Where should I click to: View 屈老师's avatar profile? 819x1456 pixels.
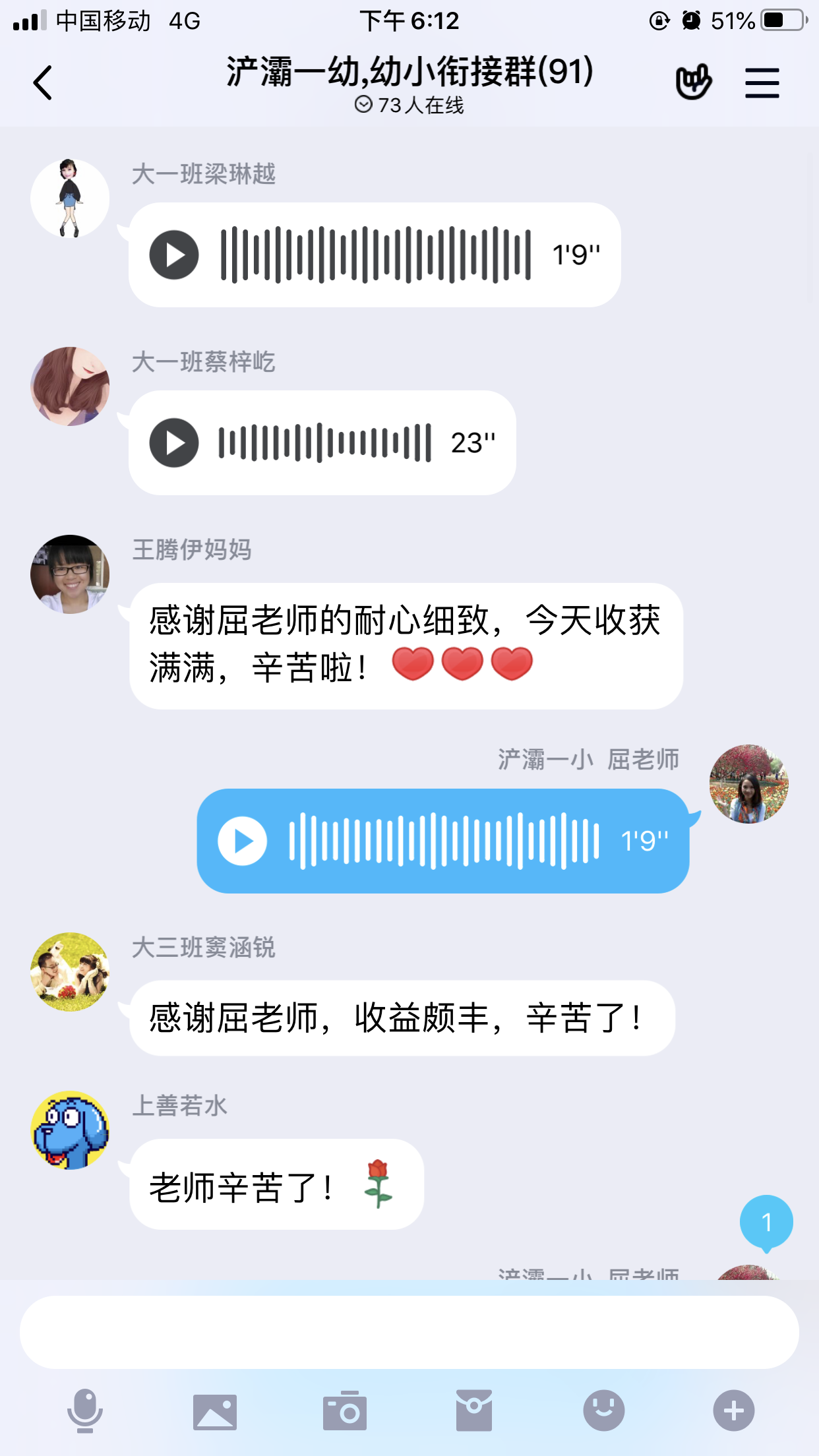(x=748, y=784)
